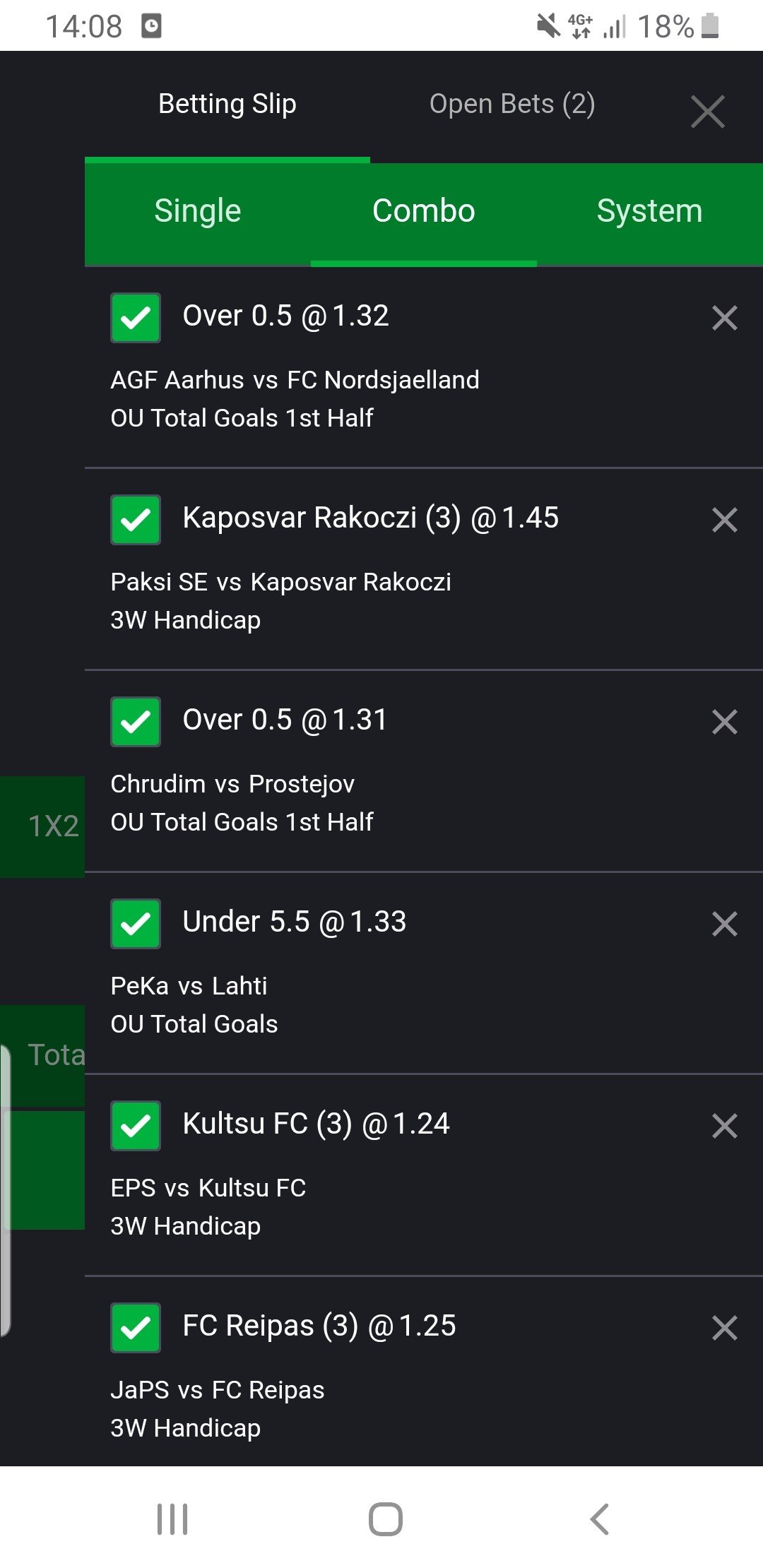Uncheck the AGF Aarhus vs FC Nordsjaelland selection
This screenshot has height=1568, width=763.
coord(136,318)
